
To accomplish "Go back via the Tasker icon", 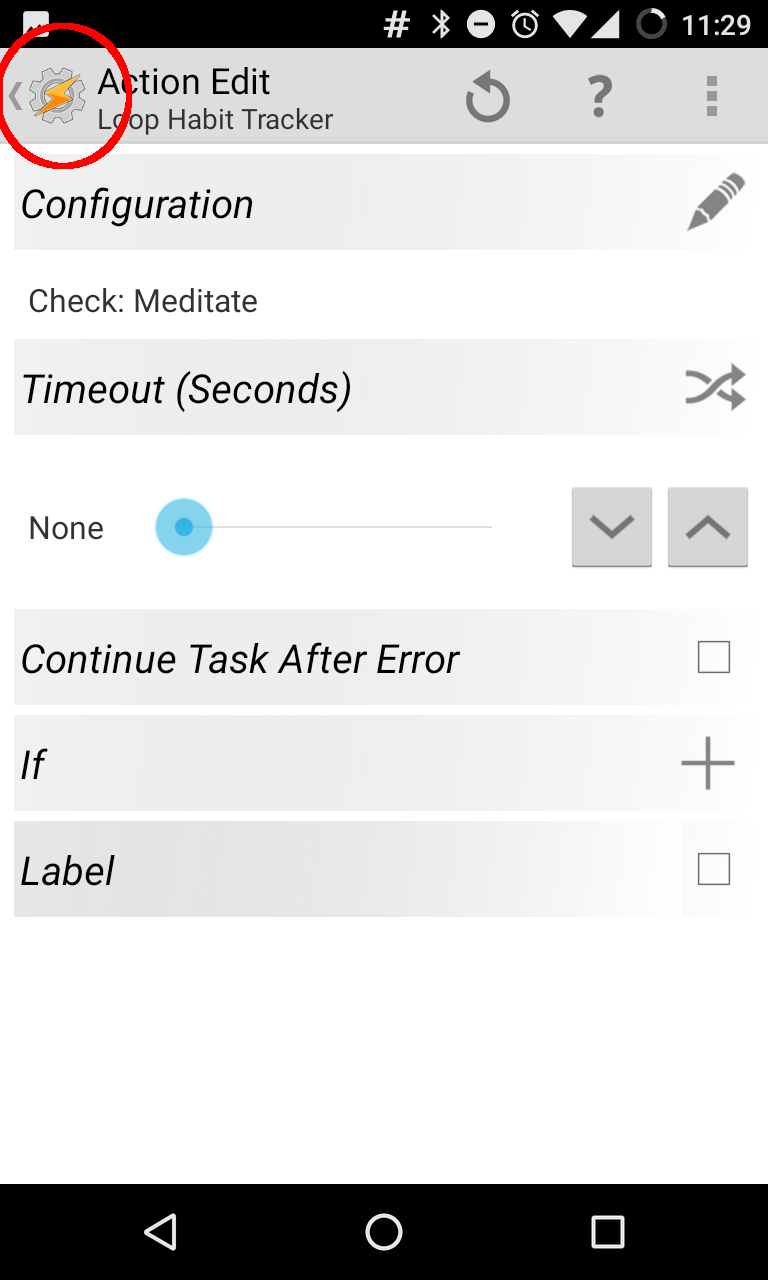I will pyautogui.click(x=55, y=97).
